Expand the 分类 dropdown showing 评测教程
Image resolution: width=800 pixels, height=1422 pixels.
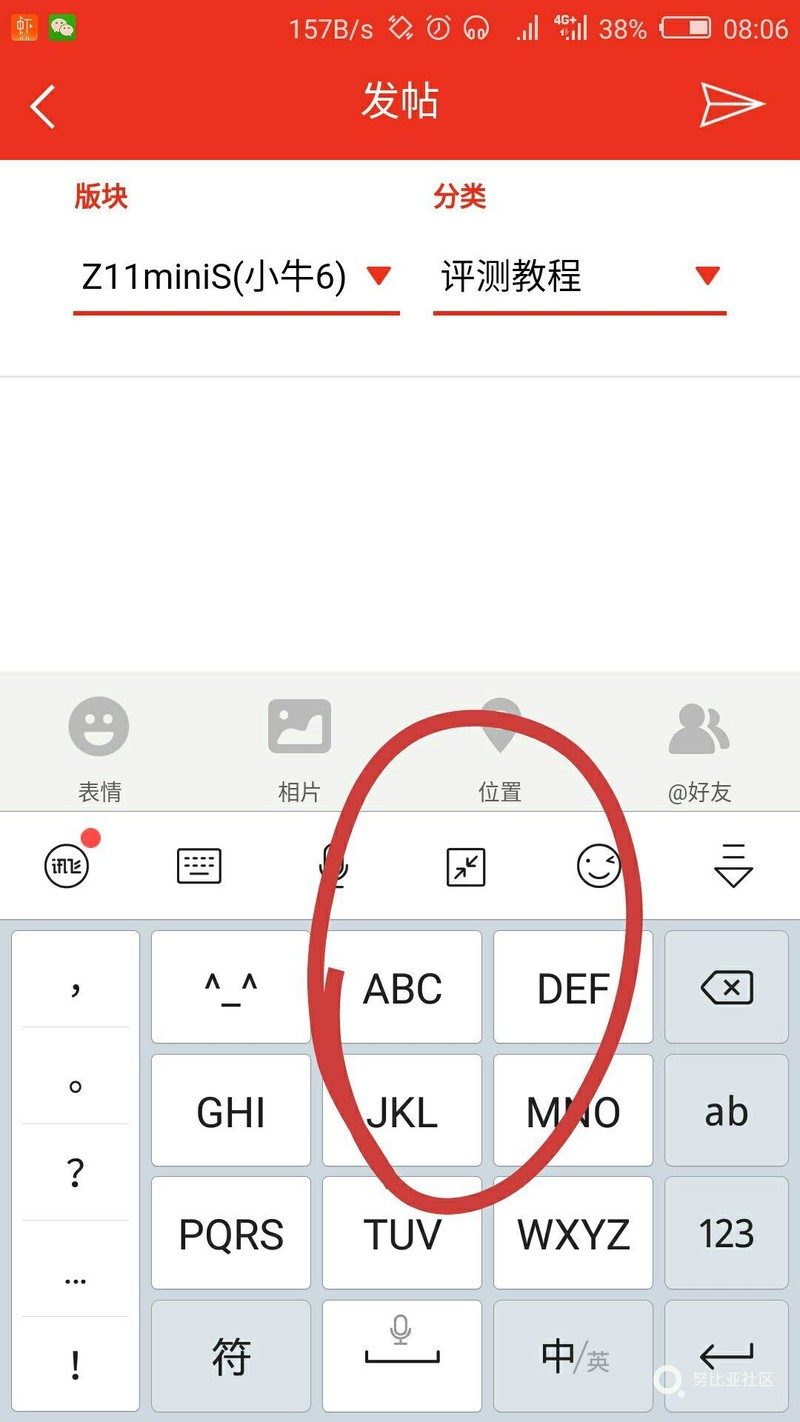(580, 277)
